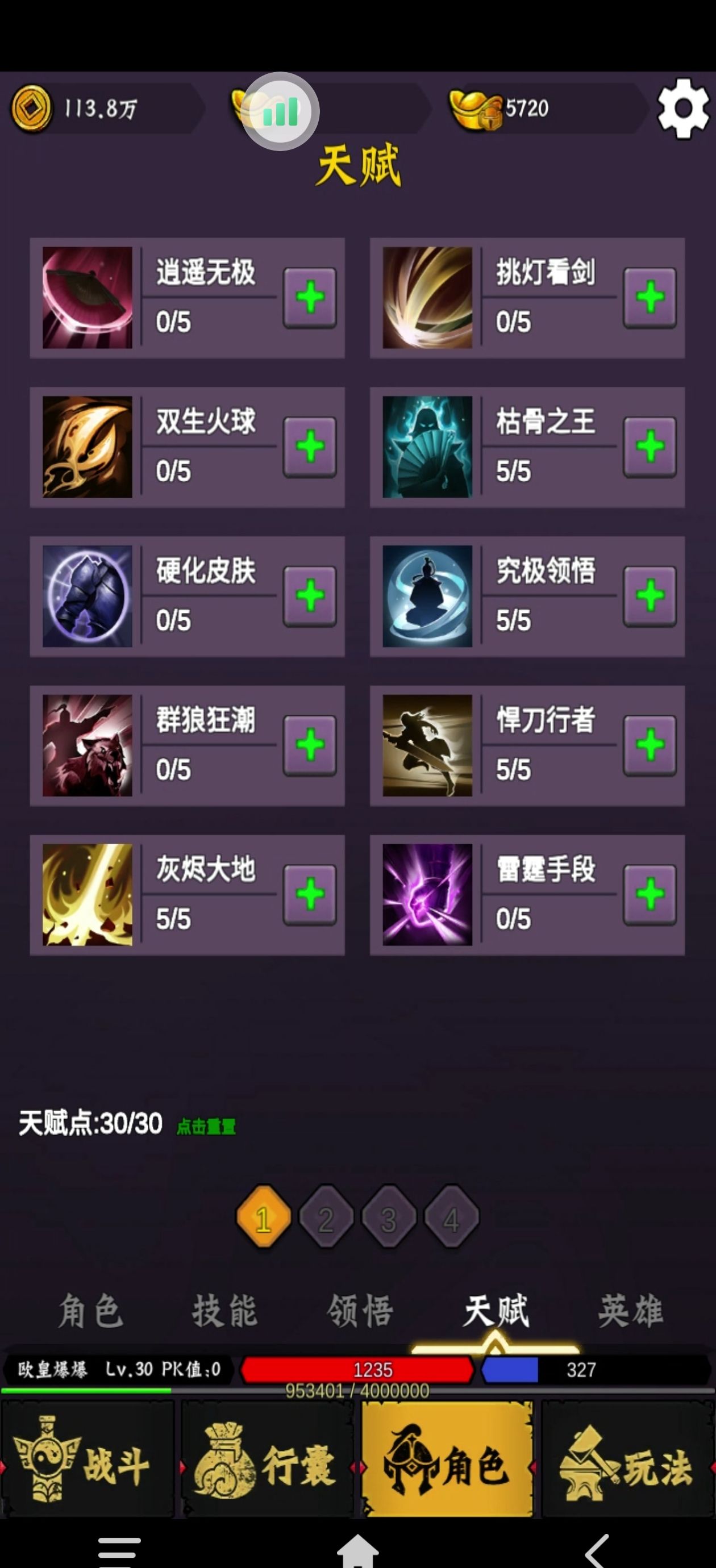Open the 领悟 tab
The height and width of the screenshot is (1568, 716).
[x=360, y=1312]
